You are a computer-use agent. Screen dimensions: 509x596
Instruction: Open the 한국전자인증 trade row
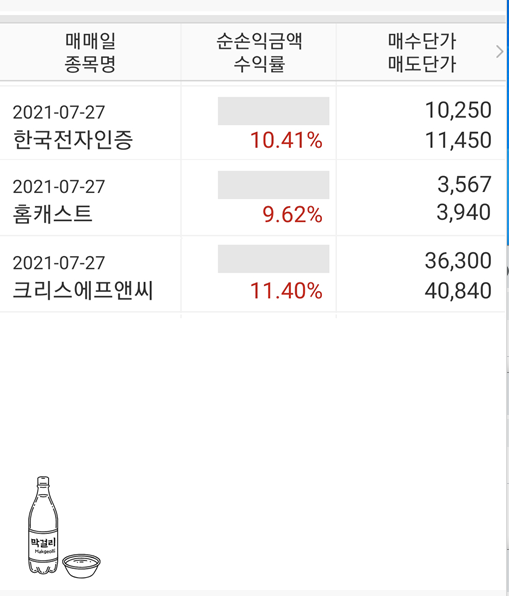(x=253, y=123)
